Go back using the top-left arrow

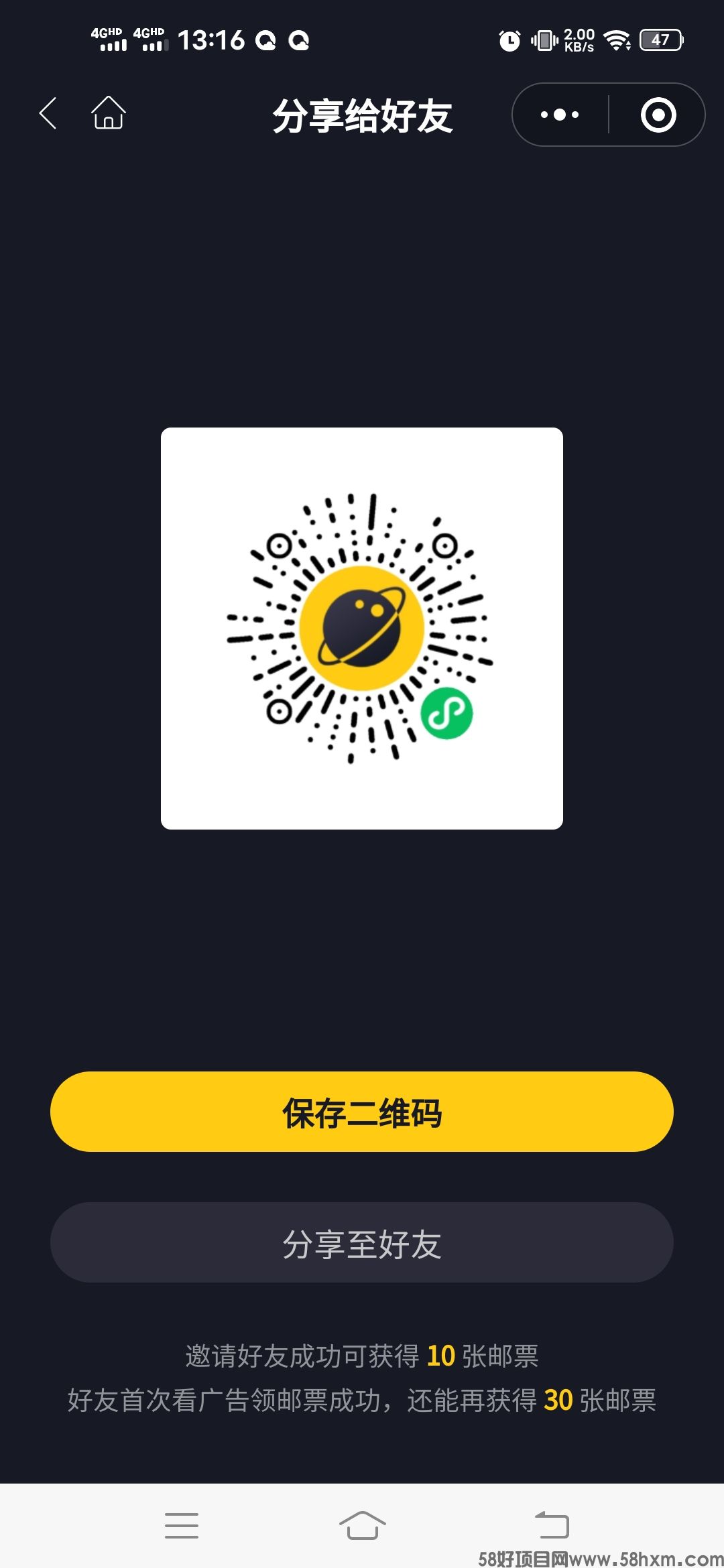[x=48, y=113]
